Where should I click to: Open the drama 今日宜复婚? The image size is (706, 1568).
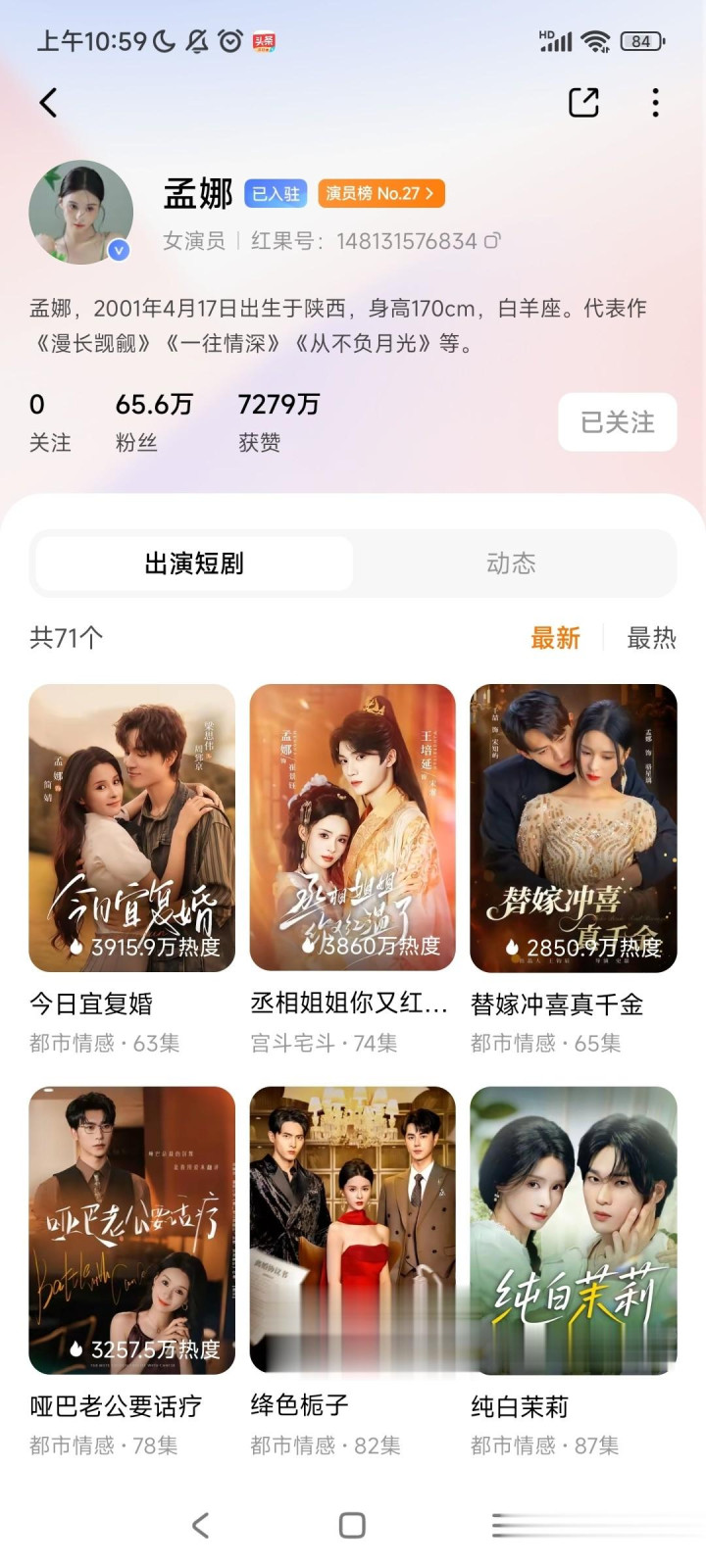[x=132, y=828]
